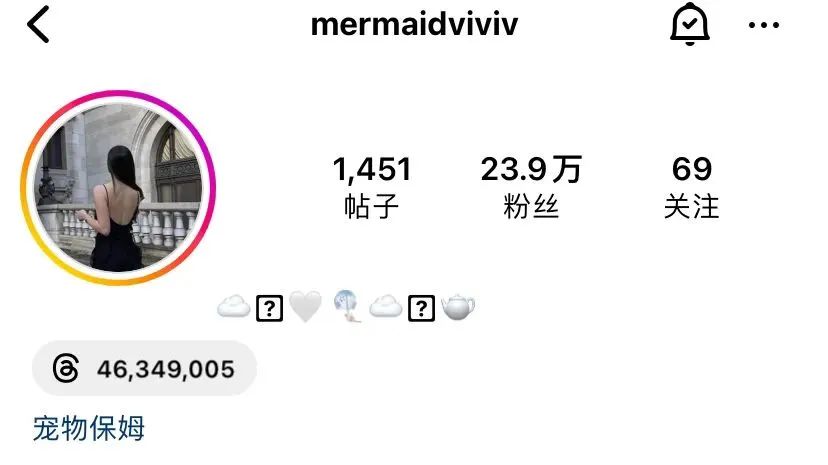
Task: Open the notification bell settings
Action: click(689, 25)
